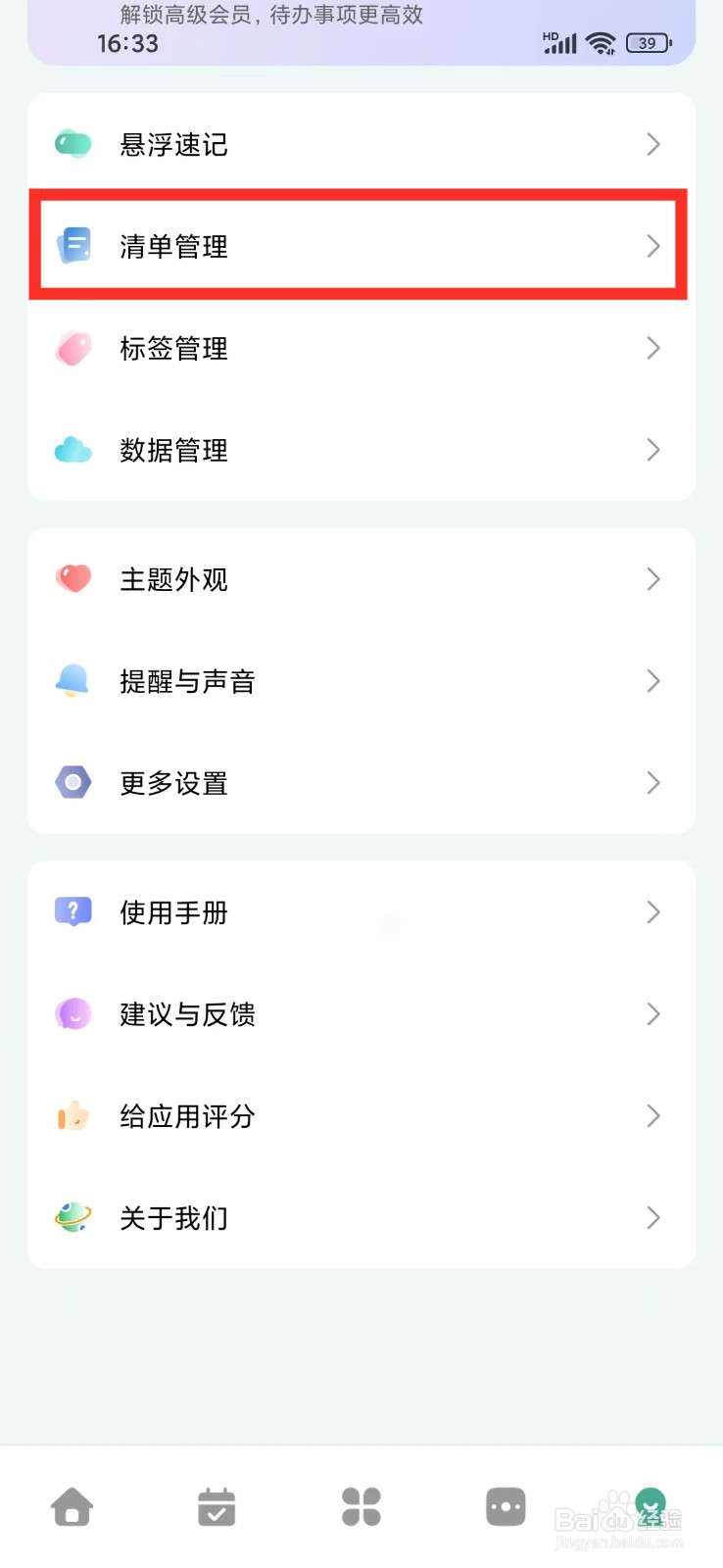
Task: Open 清单管理 list management
Action: click(361, 246)
